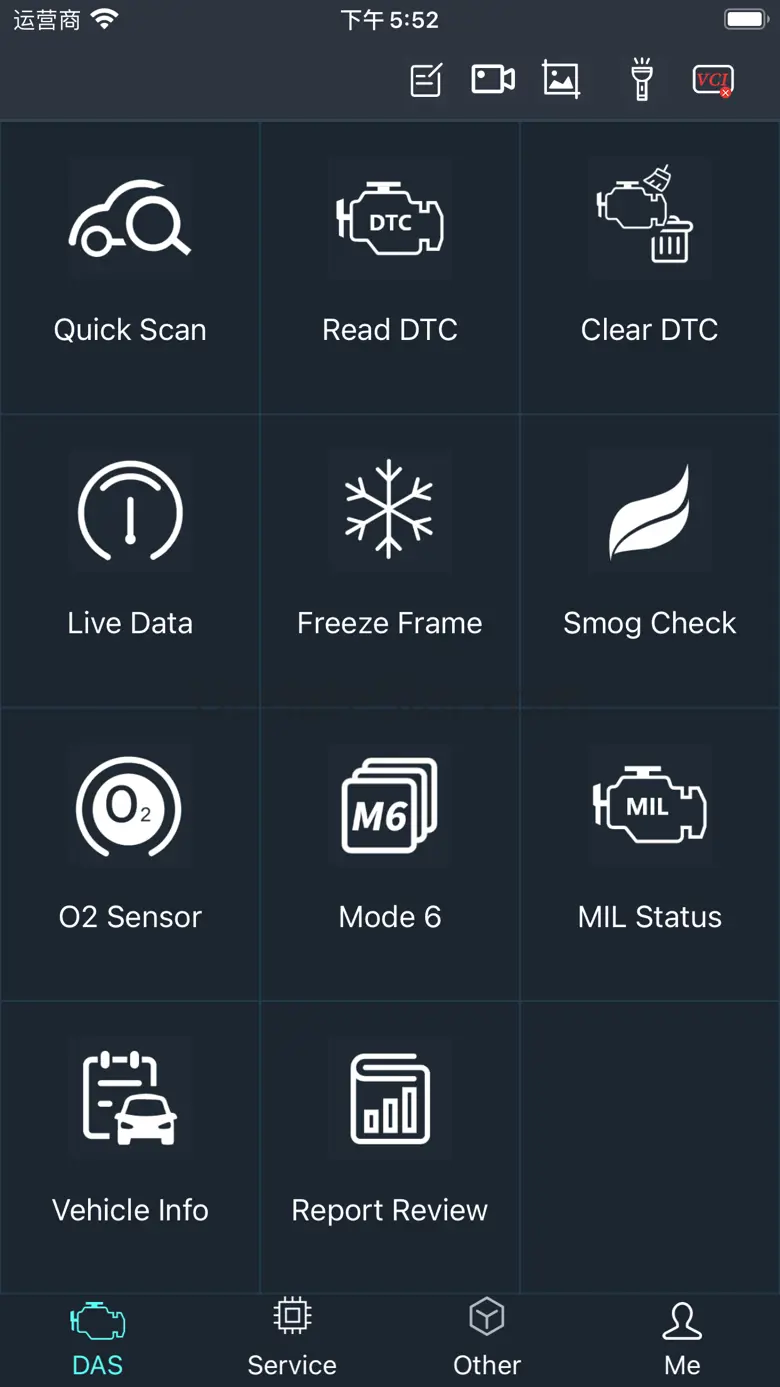
Task: Open Vehicle Info
Action: coord(130,1146)
